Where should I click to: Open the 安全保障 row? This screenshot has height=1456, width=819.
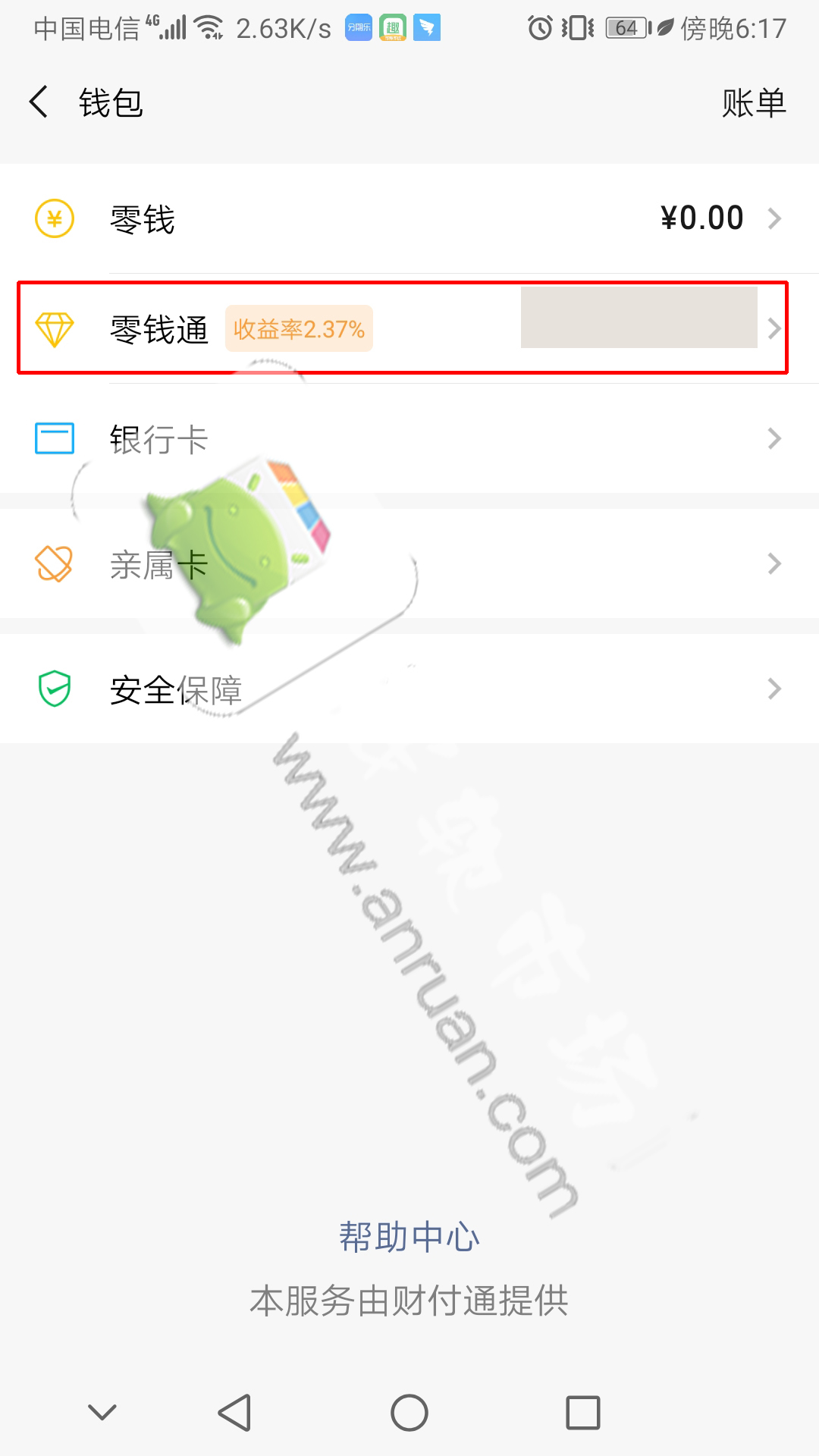pos(409,689)
